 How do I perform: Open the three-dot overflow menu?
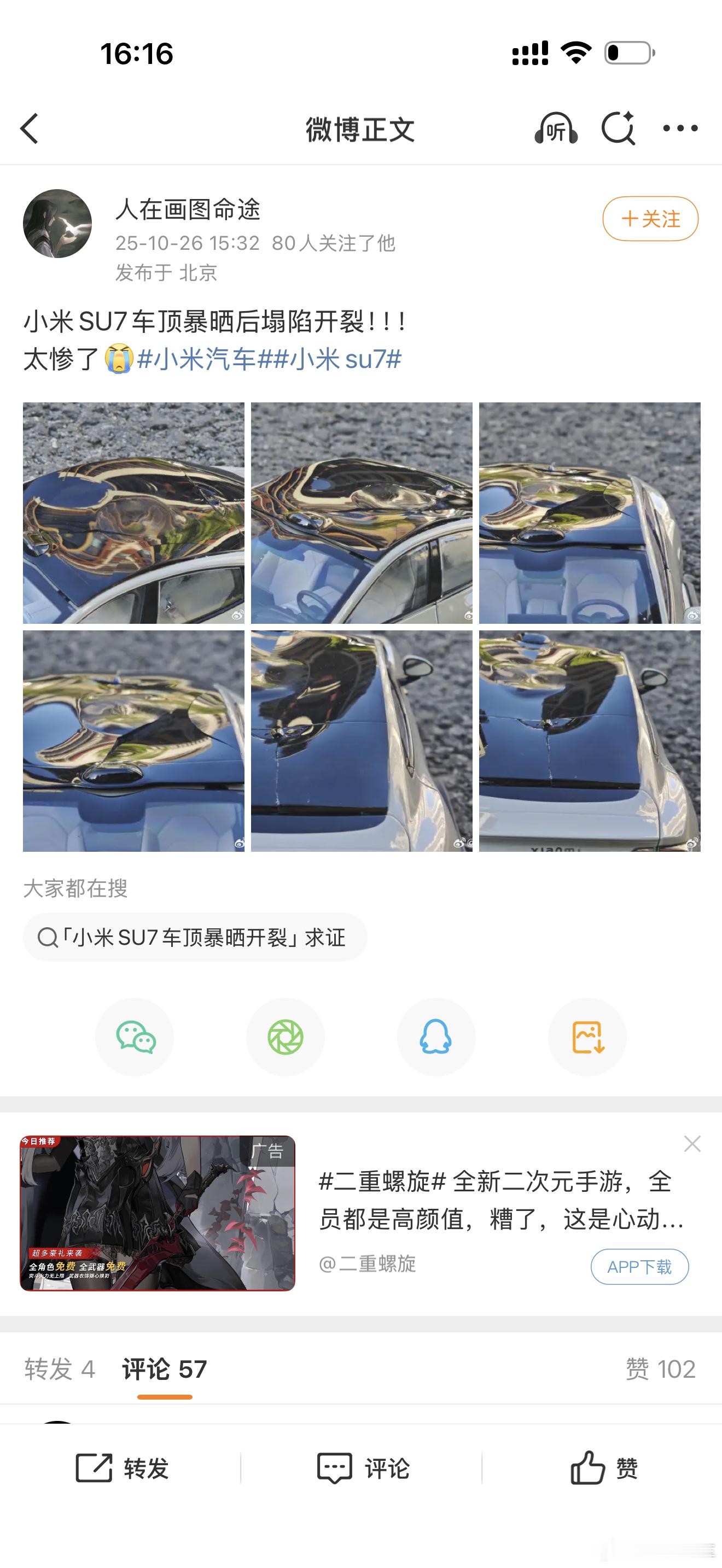click(680, 128)
